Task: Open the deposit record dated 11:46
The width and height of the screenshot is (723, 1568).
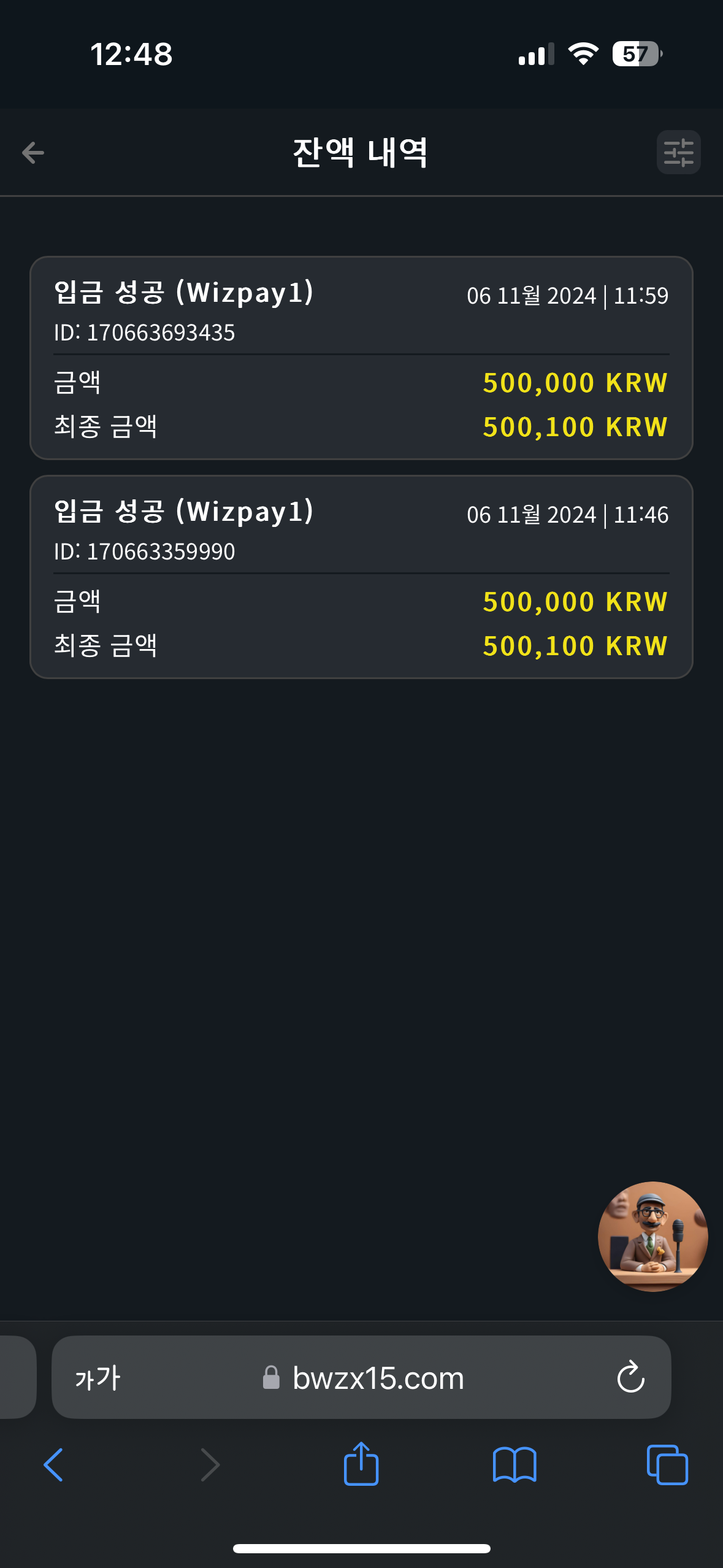Action: pos(361,577)
